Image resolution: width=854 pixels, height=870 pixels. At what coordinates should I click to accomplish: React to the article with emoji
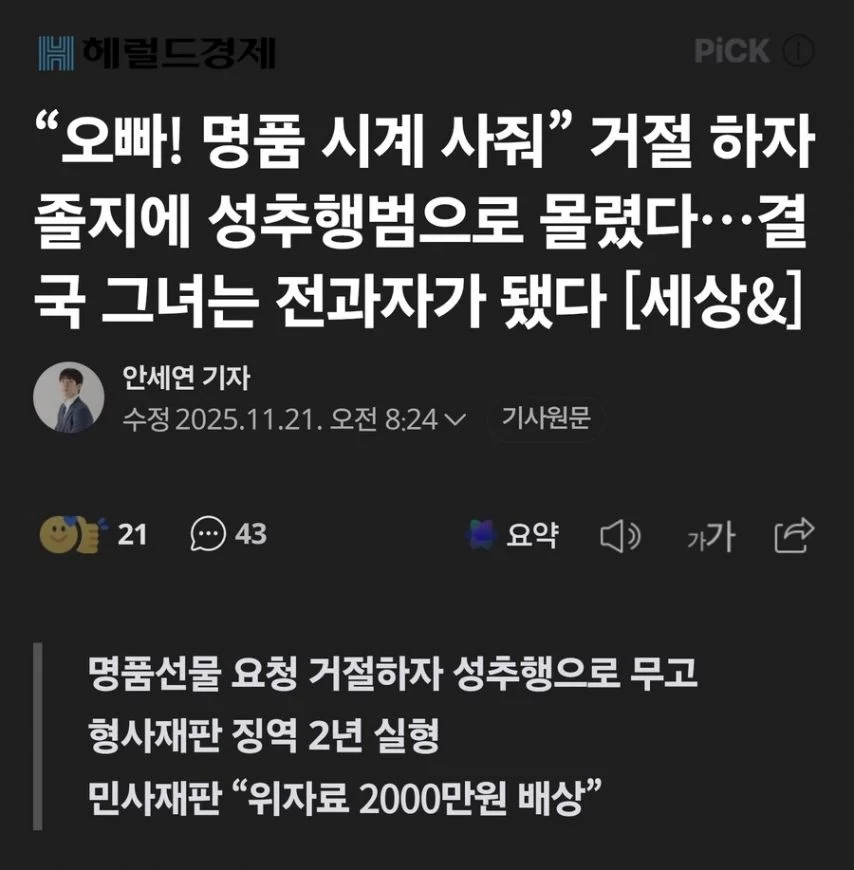click(x=70, y=535)
